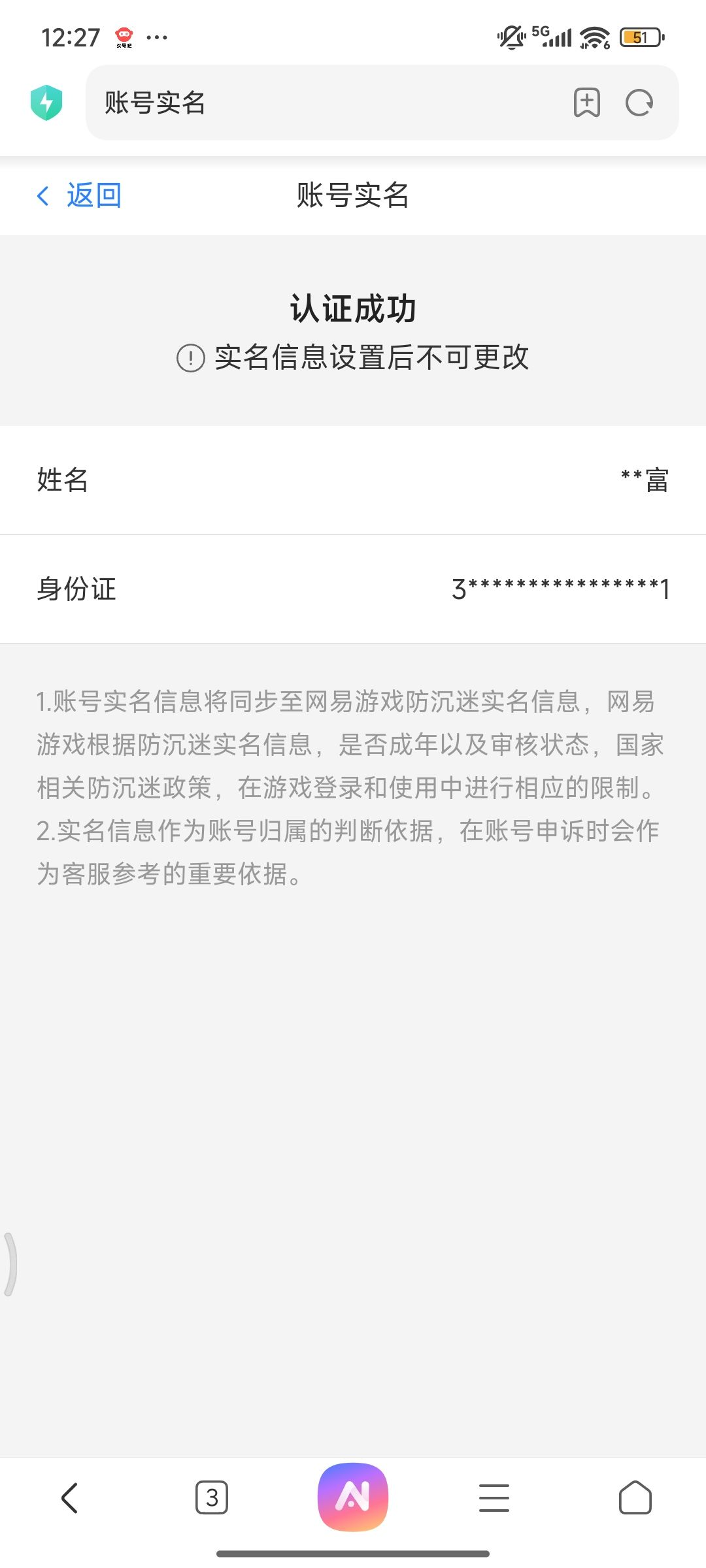
Task: Tap the 账号实名 page title
Action: pyautogui.click(x=353, y=196)
